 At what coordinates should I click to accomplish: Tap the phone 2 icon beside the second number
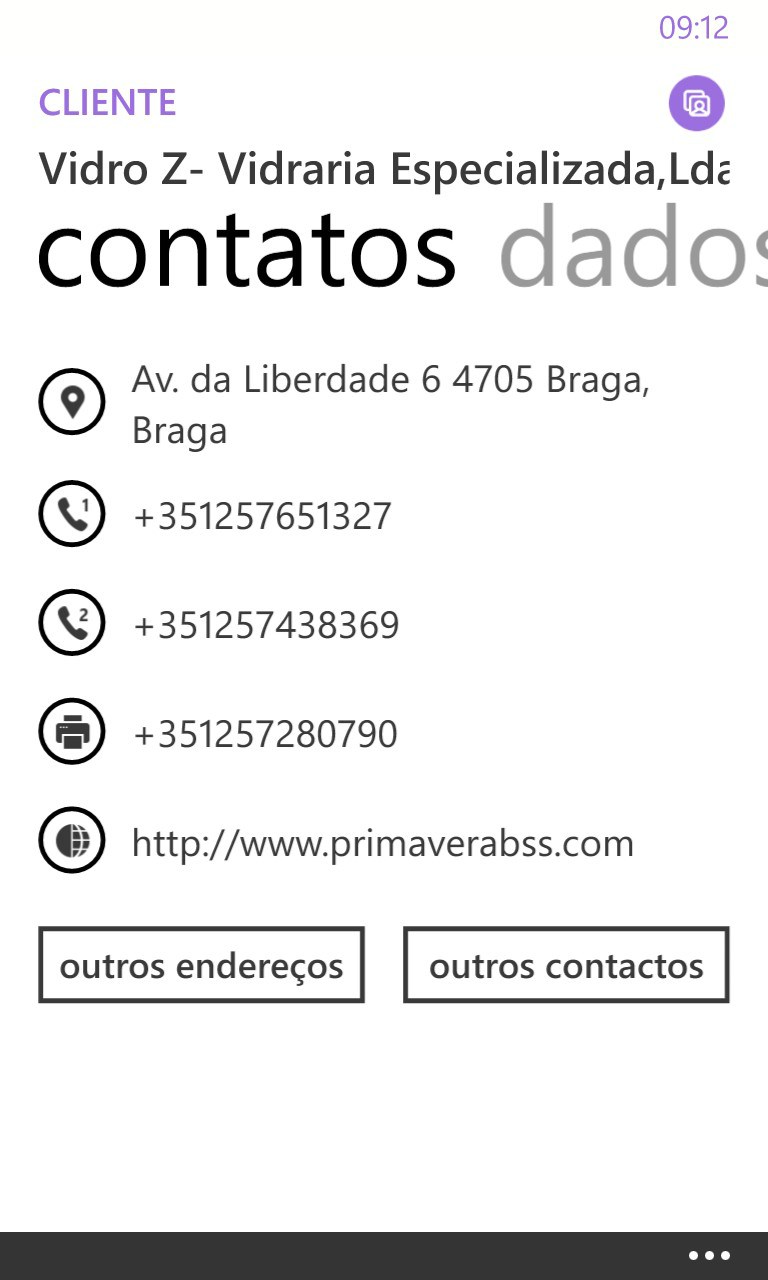(72, 622)
